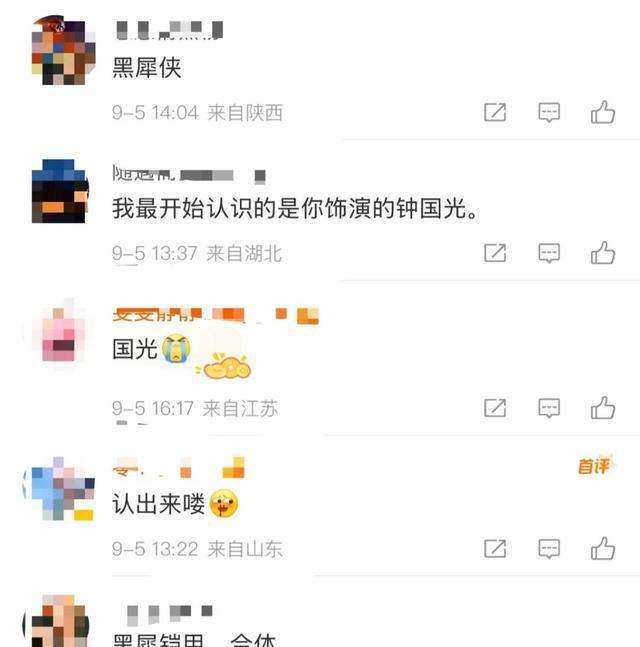Screen dimensions: 640x647
Task: Reply to the comment mentioning 钟国光
Action: [x=549, y=253]
